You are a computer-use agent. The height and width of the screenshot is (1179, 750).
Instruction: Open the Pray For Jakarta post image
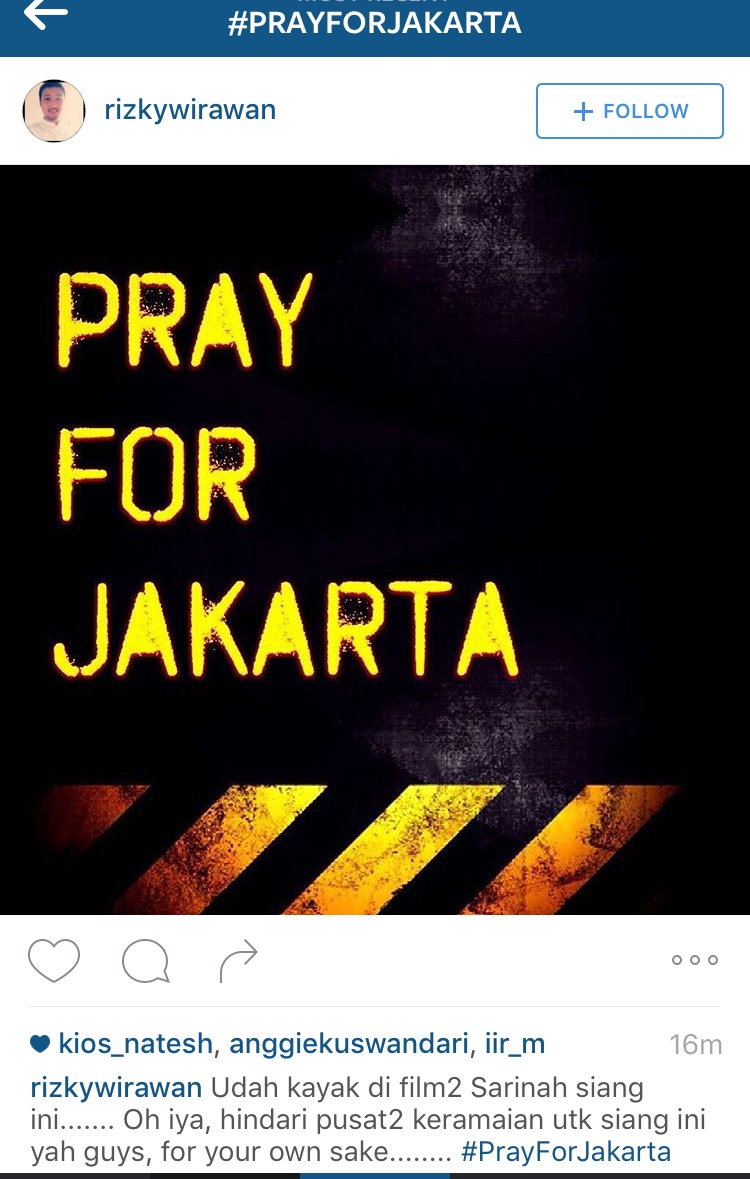pyautogui.click(x=375, y=540)
